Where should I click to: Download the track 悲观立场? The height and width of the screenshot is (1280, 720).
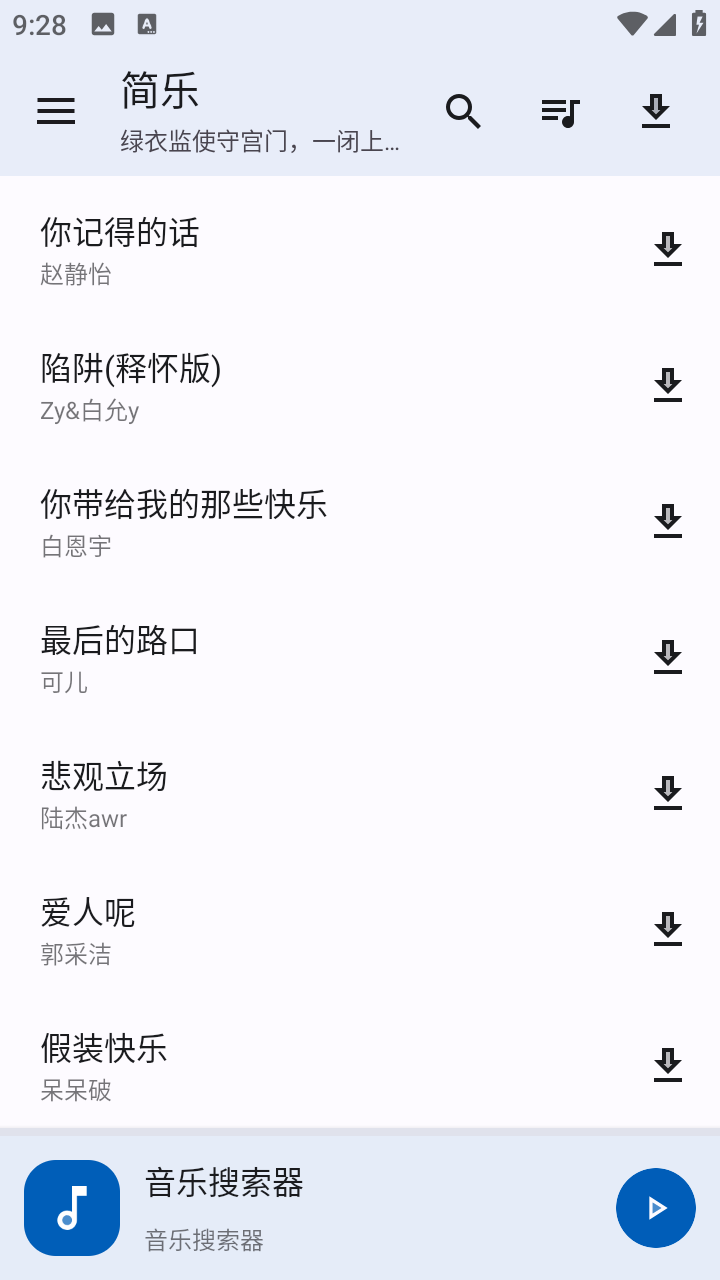[667, 793]
